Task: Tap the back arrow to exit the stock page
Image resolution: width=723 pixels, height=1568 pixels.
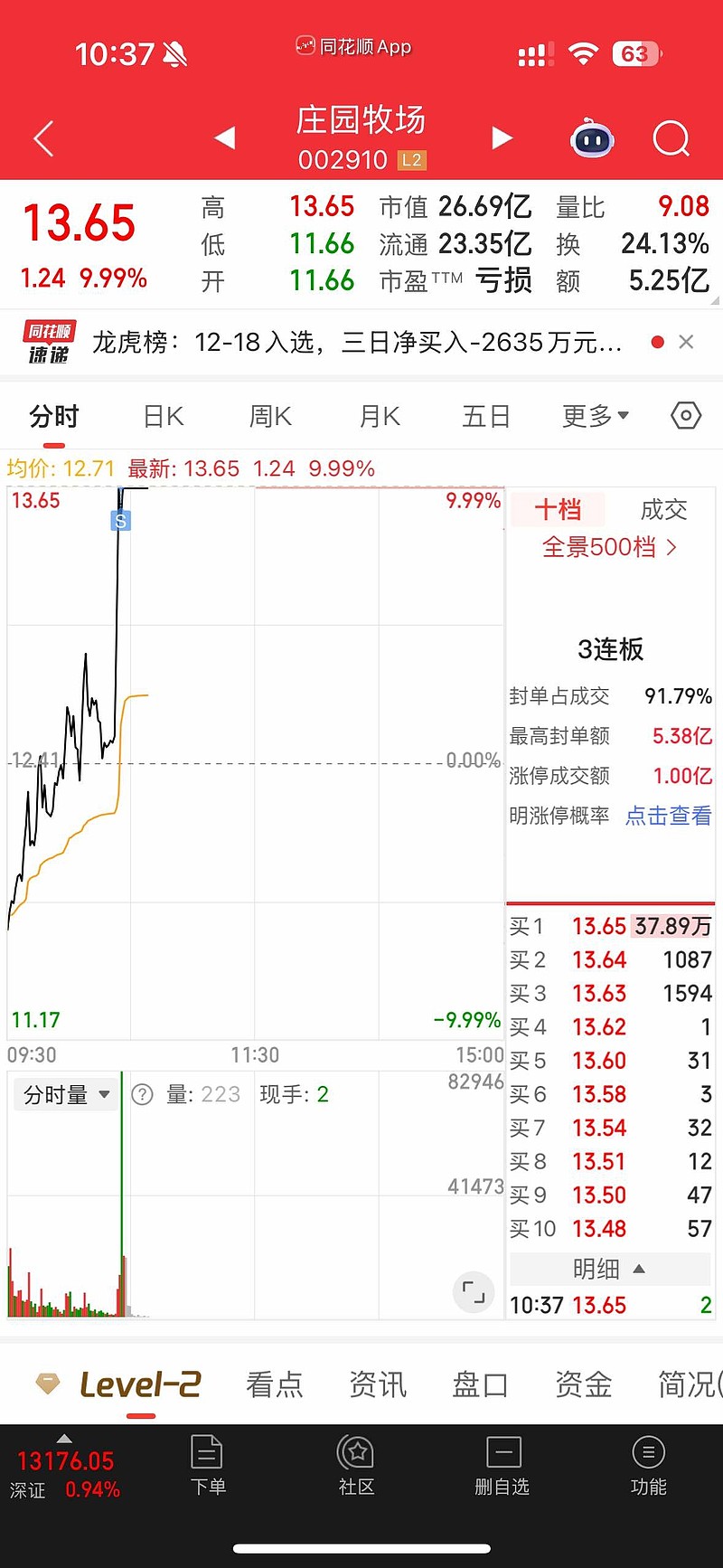Action: [42, 137]
